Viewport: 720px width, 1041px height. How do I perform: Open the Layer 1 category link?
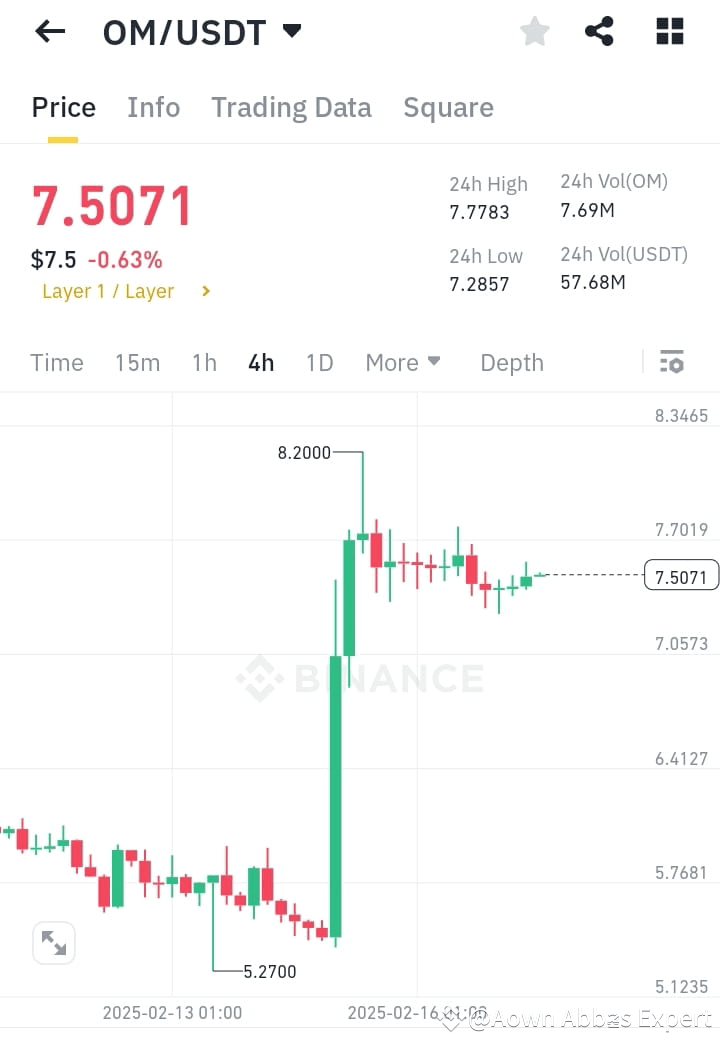[x=107, y=292]
